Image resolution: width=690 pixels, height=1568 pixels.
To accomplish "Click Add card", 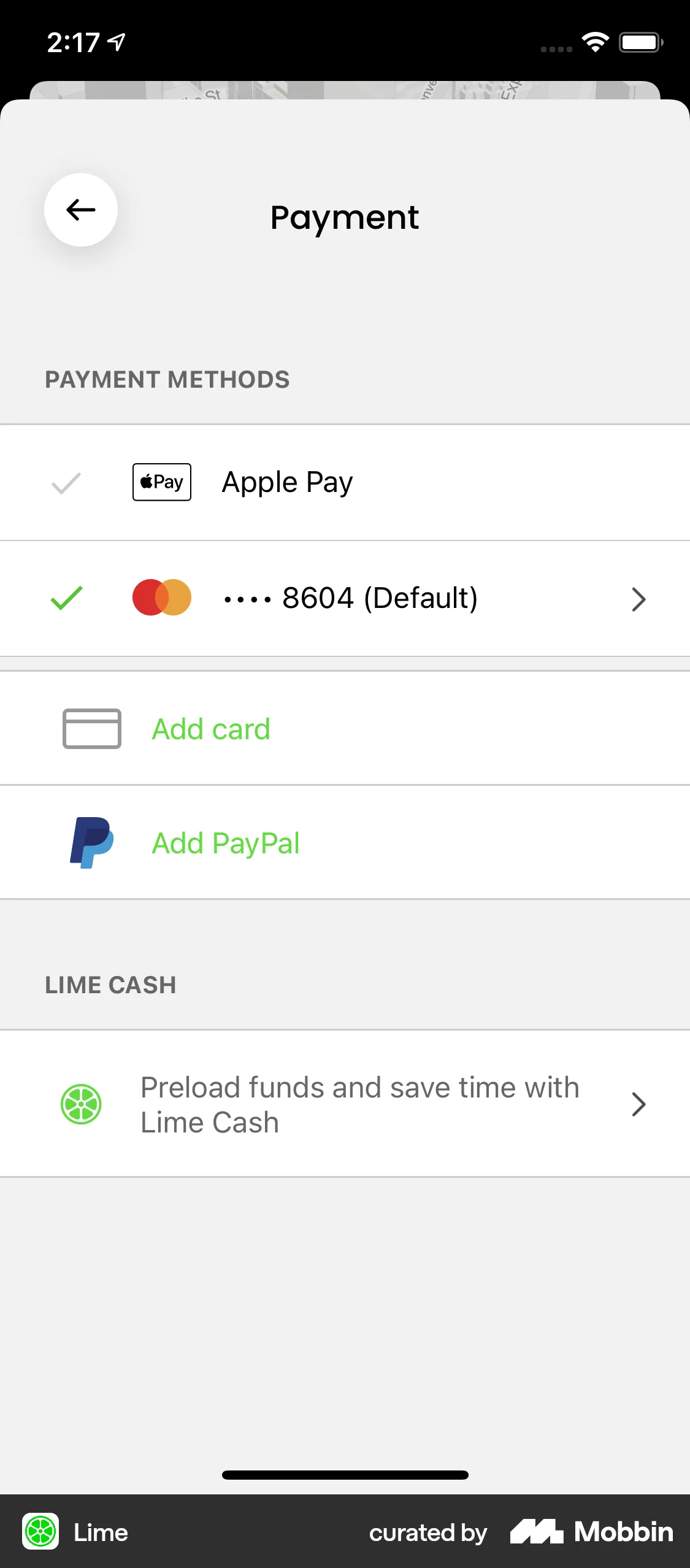I will (x=211, y=729).
